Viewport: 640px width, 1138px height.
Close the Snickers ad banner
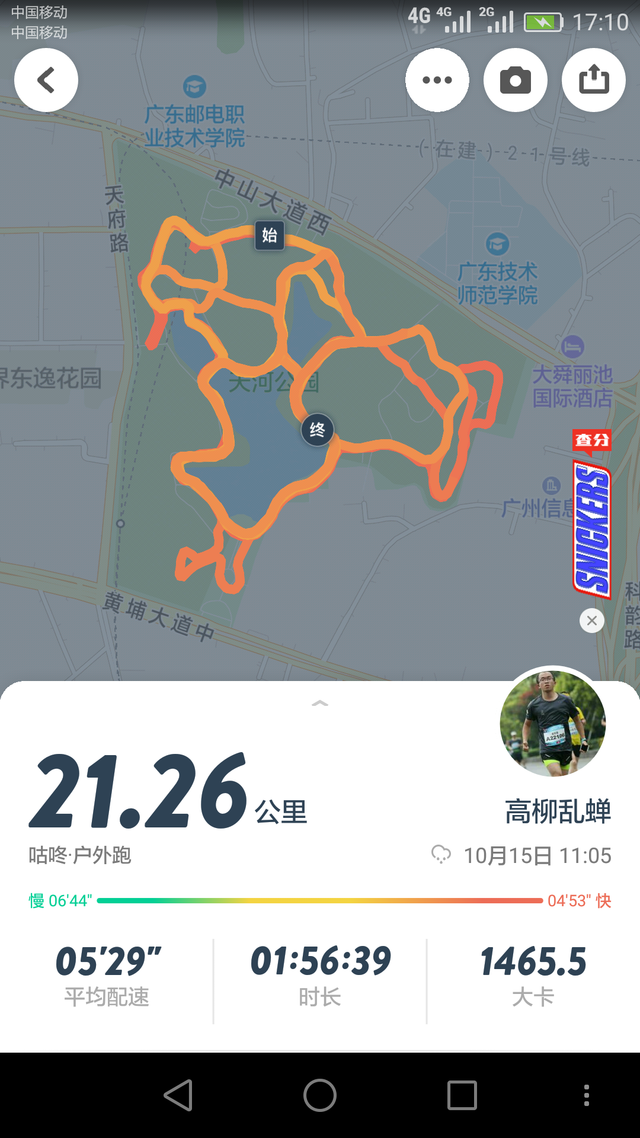(592, 621)
